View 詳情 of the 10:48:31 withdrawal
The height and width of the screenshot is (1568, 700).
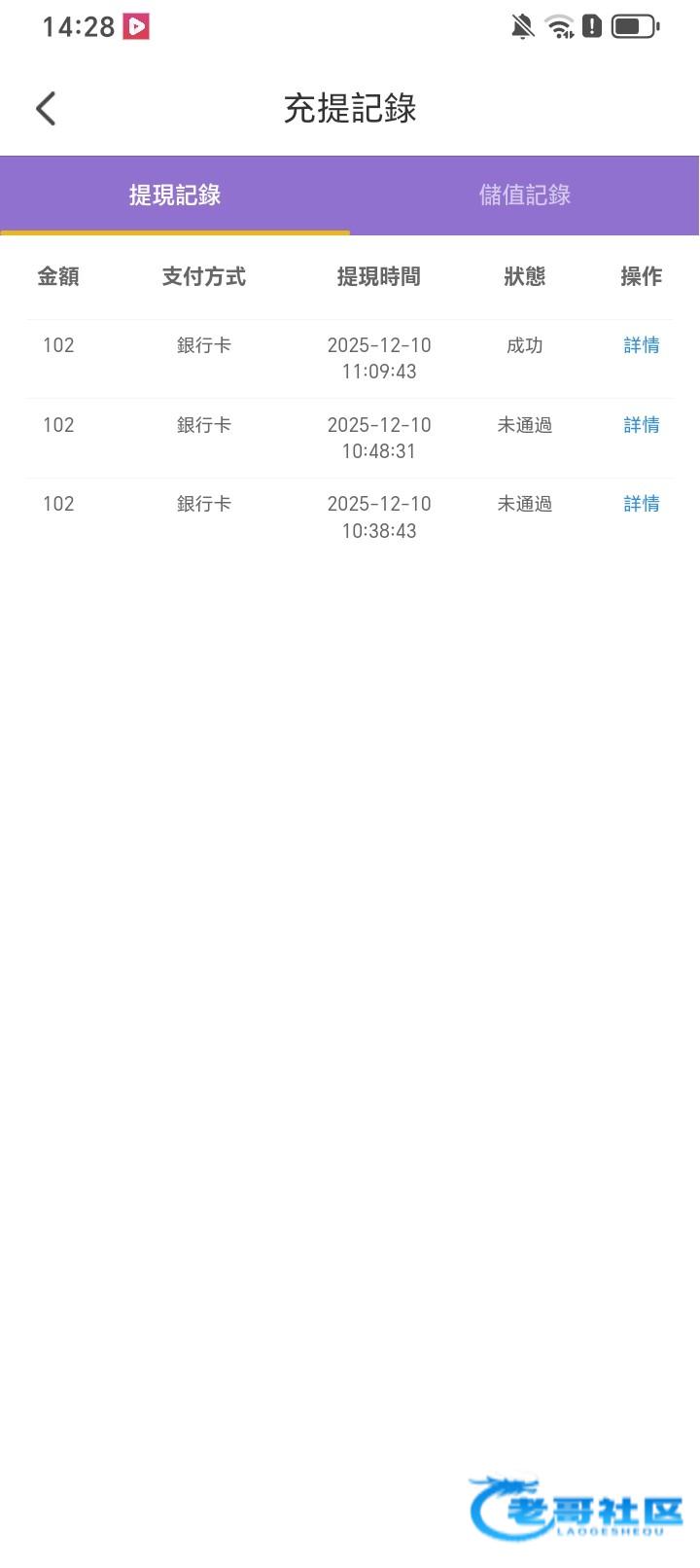pos(641,425)
